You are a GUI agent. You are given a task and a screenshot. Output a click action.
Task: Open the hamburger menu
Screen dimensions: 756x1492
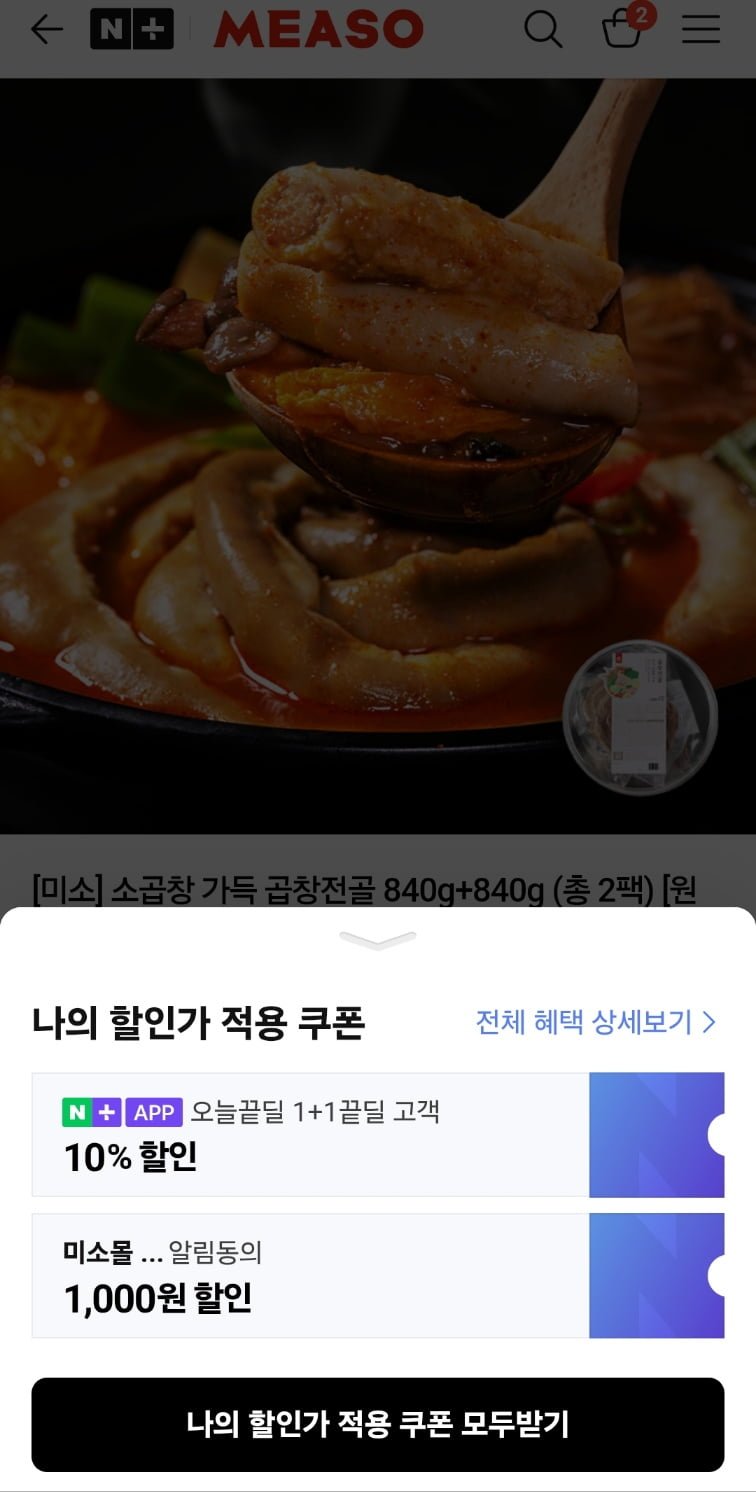click(x=701, y=30)
